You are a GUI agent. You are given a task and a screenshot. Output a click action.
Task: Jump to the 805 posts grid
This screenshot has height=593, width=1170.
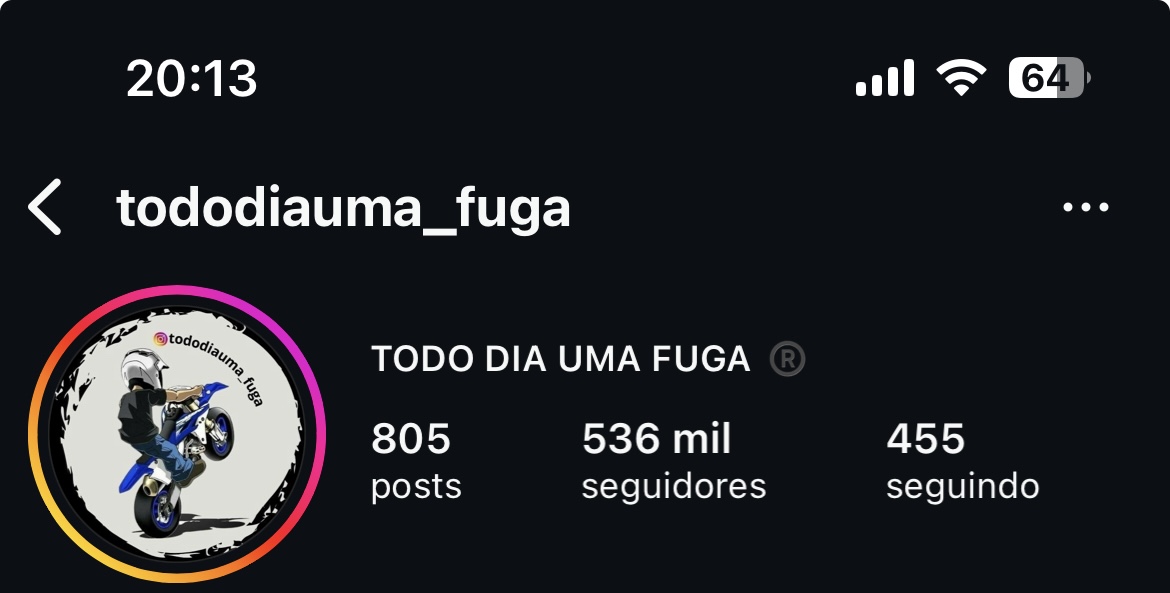pos(416,461)
